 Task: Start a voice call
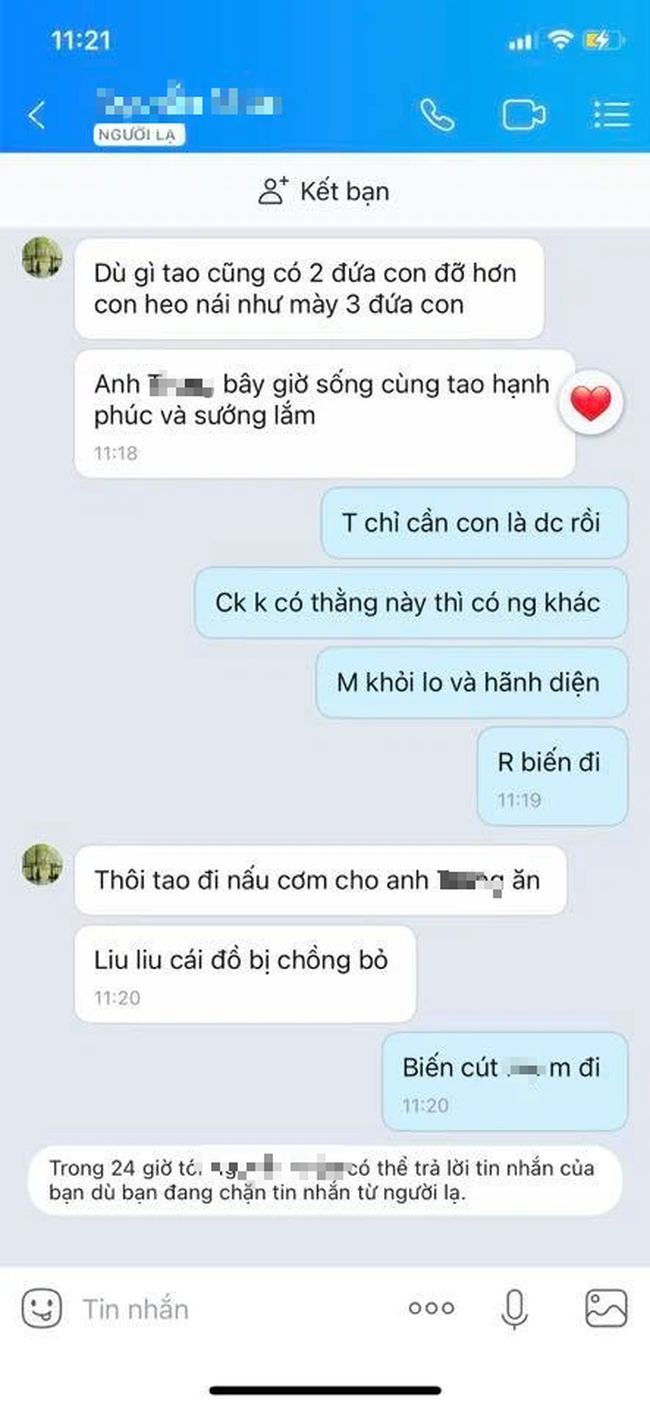click(436, 115)
